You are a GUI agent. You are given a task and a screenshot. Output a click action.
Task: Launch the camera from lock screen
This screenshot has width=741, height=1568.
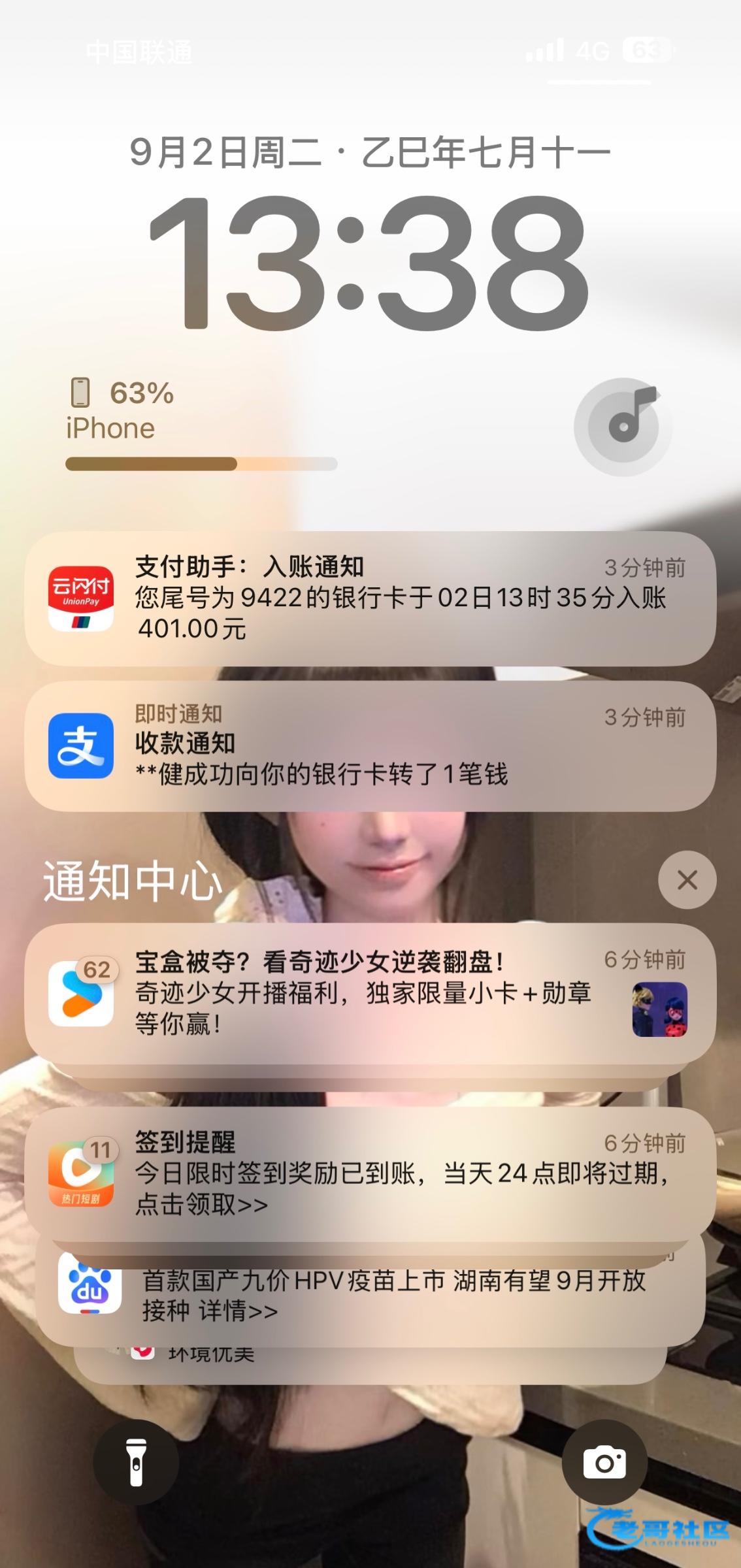coord(604,1462)
